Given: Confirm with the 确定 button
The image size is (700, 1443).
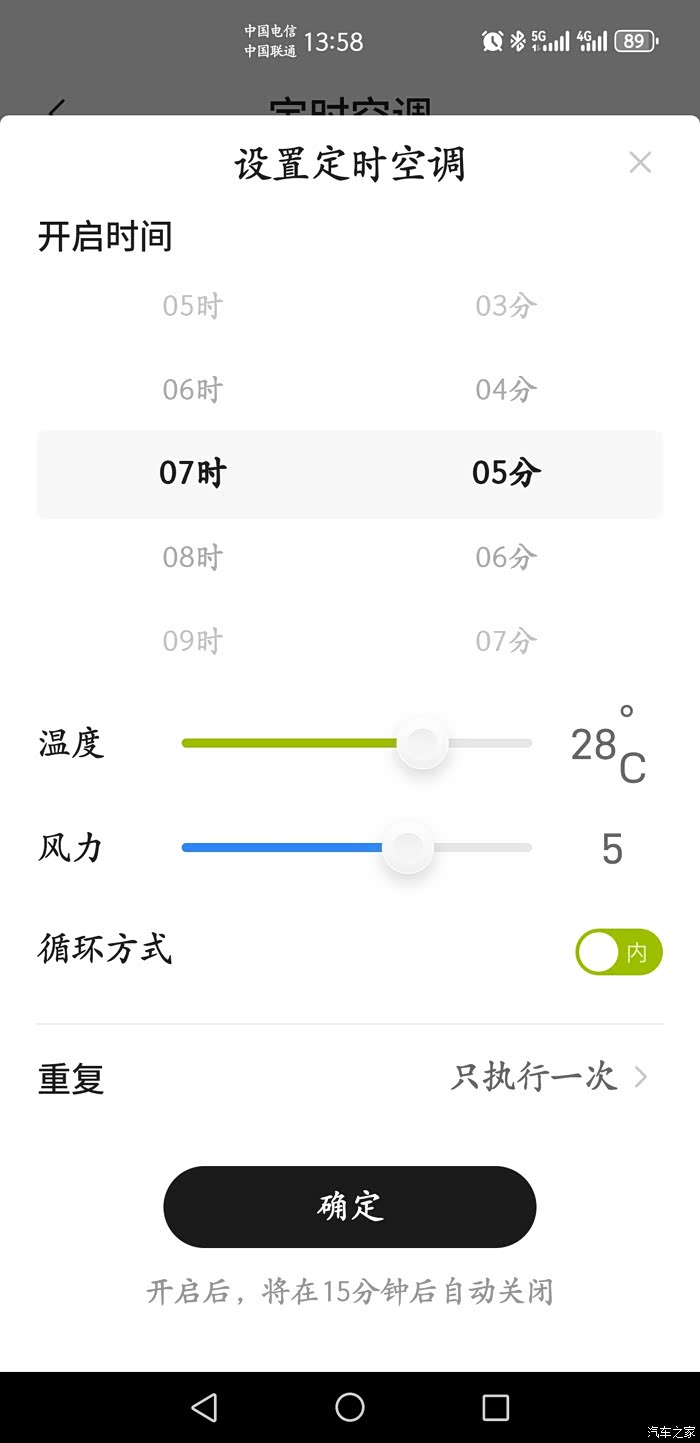Looking at the screenshot, I should [350, 1206].
